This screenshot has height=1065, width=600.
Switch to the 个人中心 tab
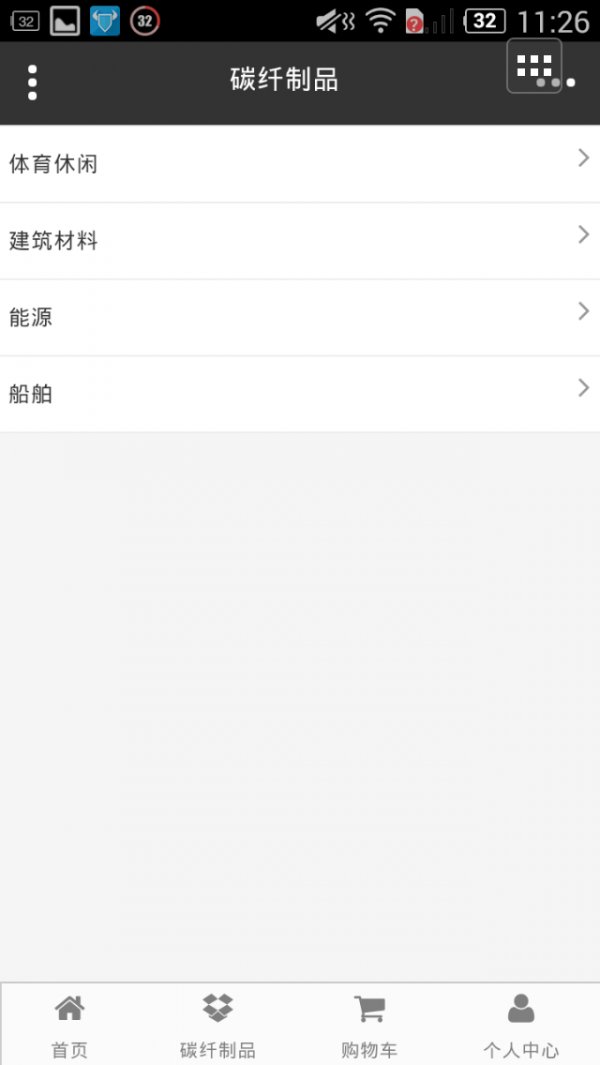pyautogui.click(x=521, y=1025)
